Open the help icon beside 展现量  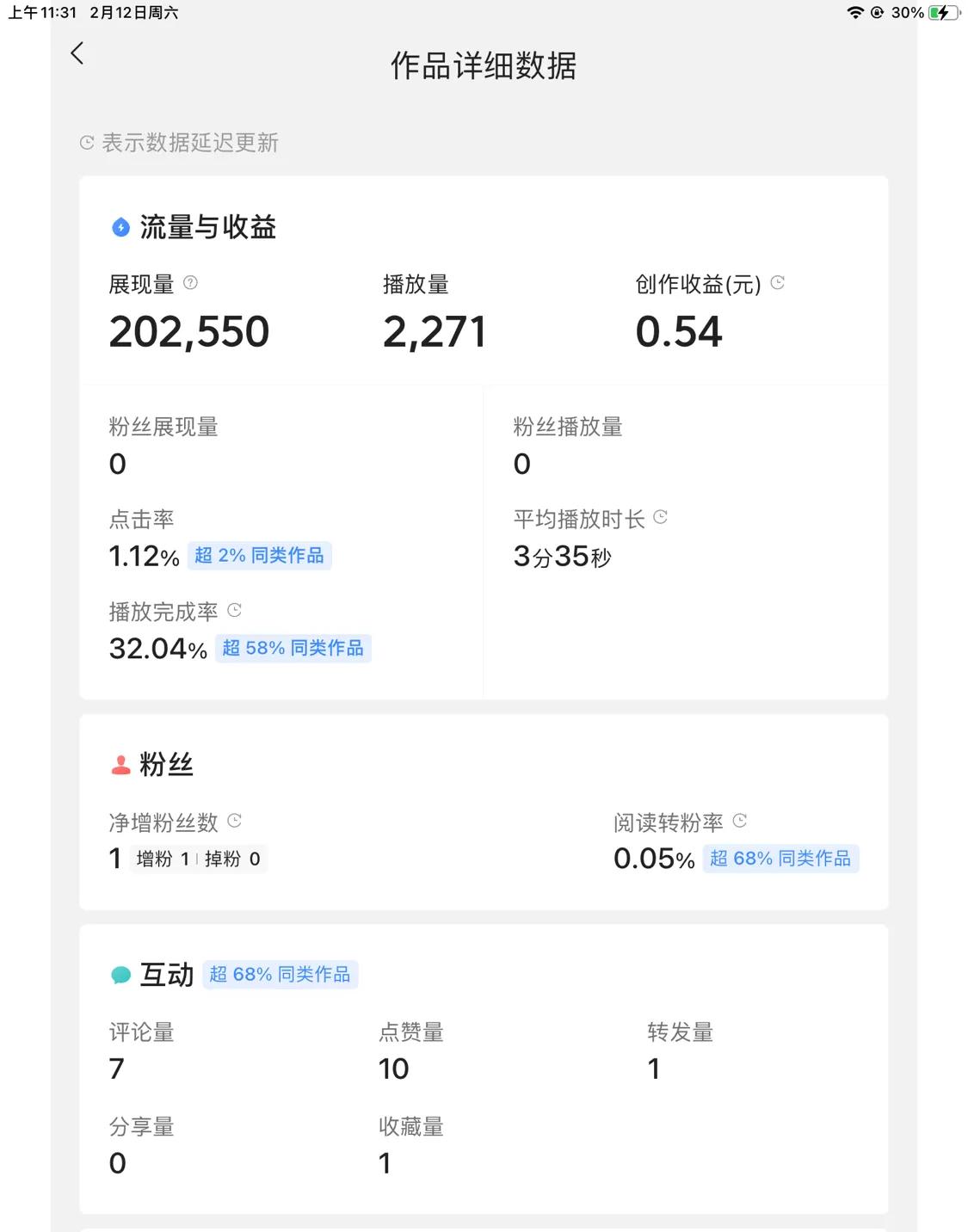point(191,283)
